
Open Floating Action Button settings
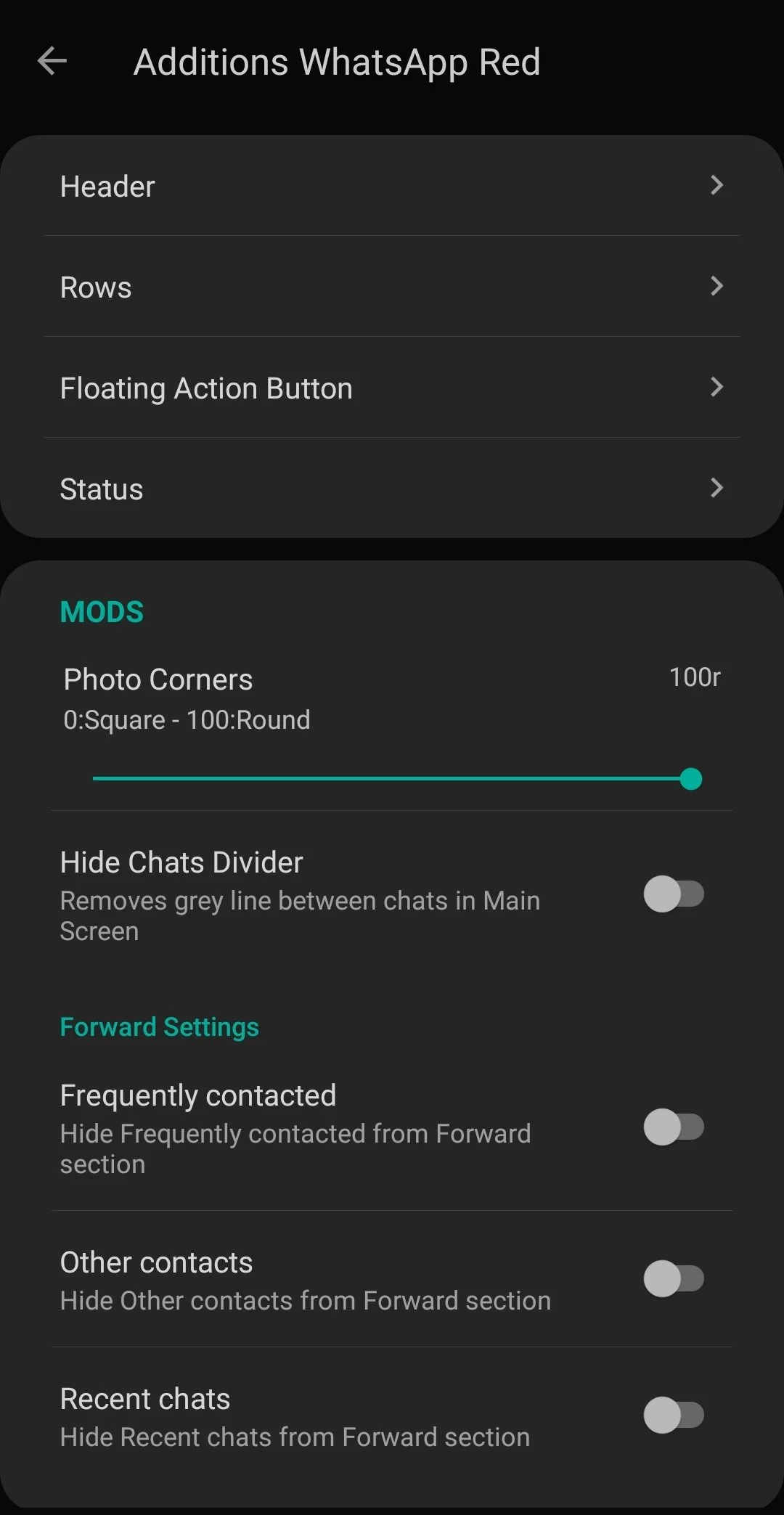(x=290, y=387)
